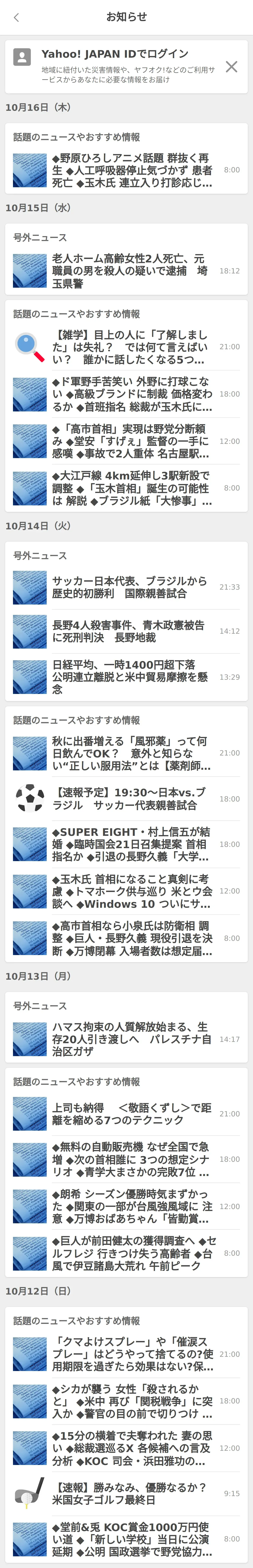
Task: Open the 野原ひろしアニメ話題 news item
Action: [x=132, y=170]
